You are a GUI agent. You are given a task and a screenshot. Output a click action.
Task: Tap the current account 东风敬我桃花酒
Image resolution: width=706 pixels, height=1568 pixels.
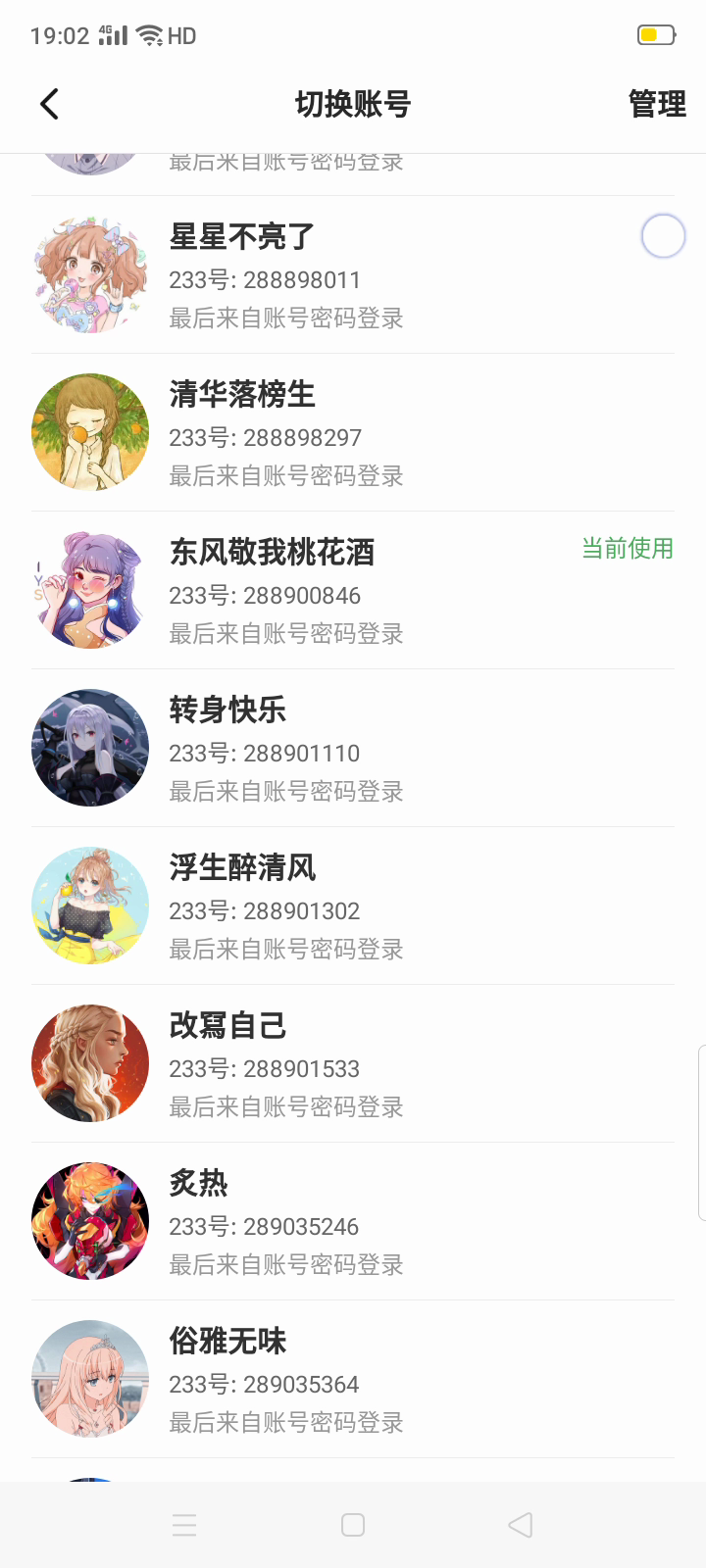[x=353, y=591]
